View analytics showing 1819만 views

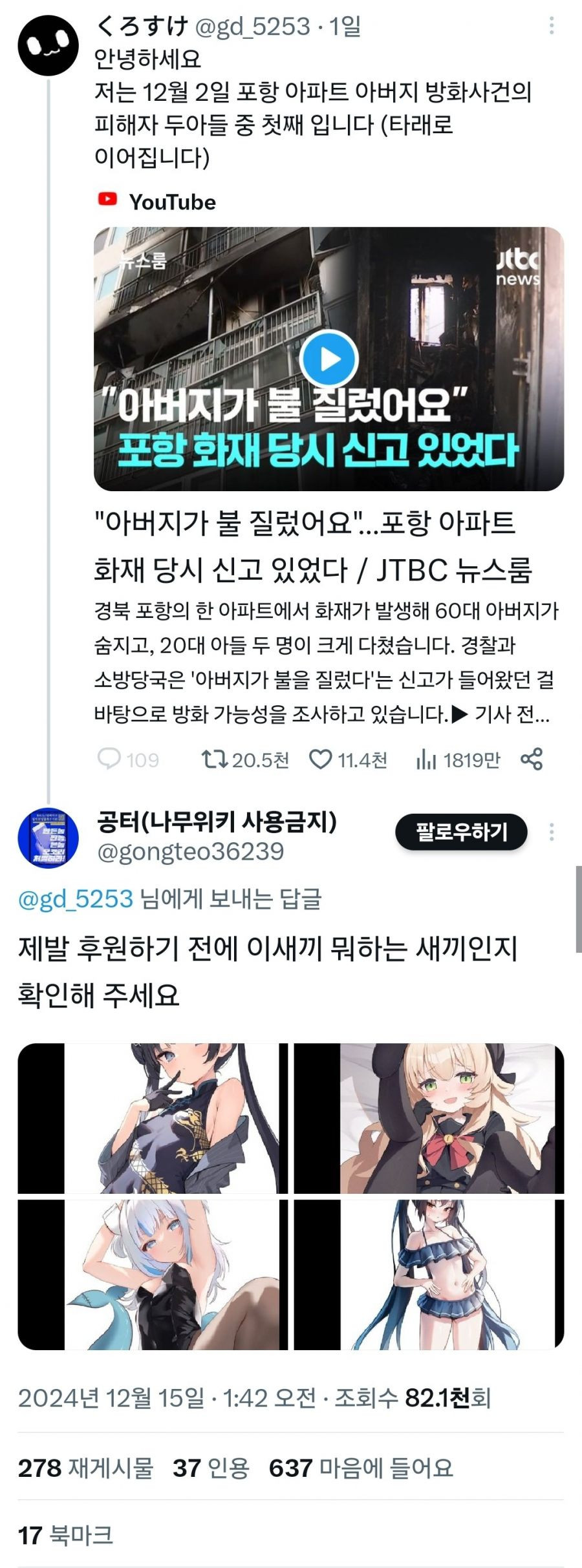click(x=458, y=759)
